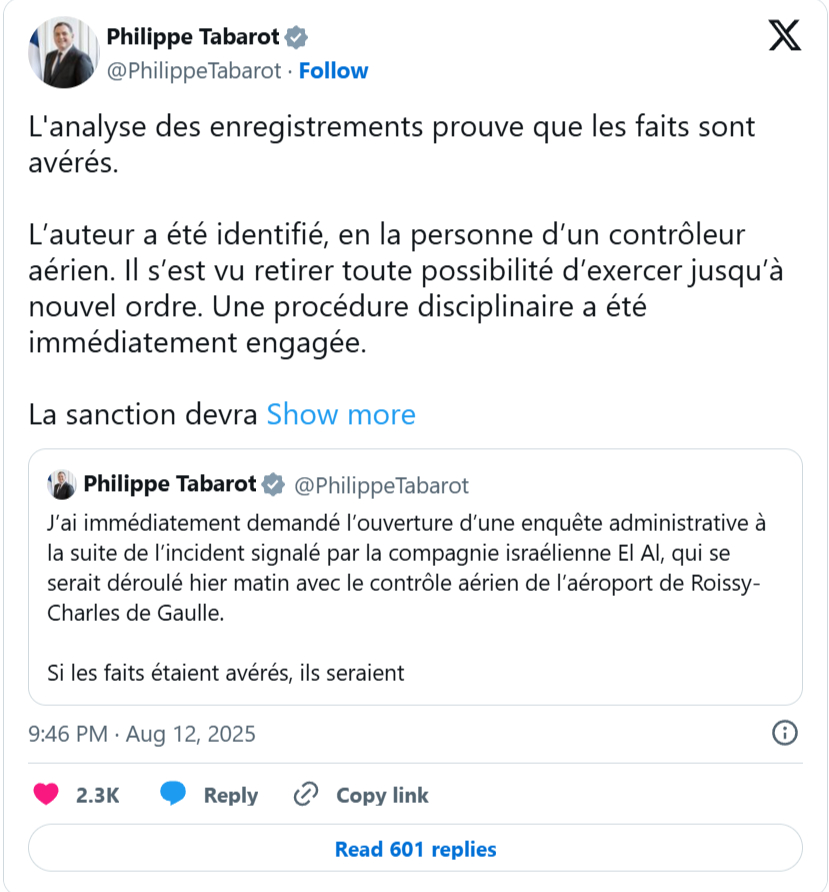Screen dimensions: 829x892
Task: Open the 9:46 PM Aug 12 timestamp
Action: click(142, 734)
